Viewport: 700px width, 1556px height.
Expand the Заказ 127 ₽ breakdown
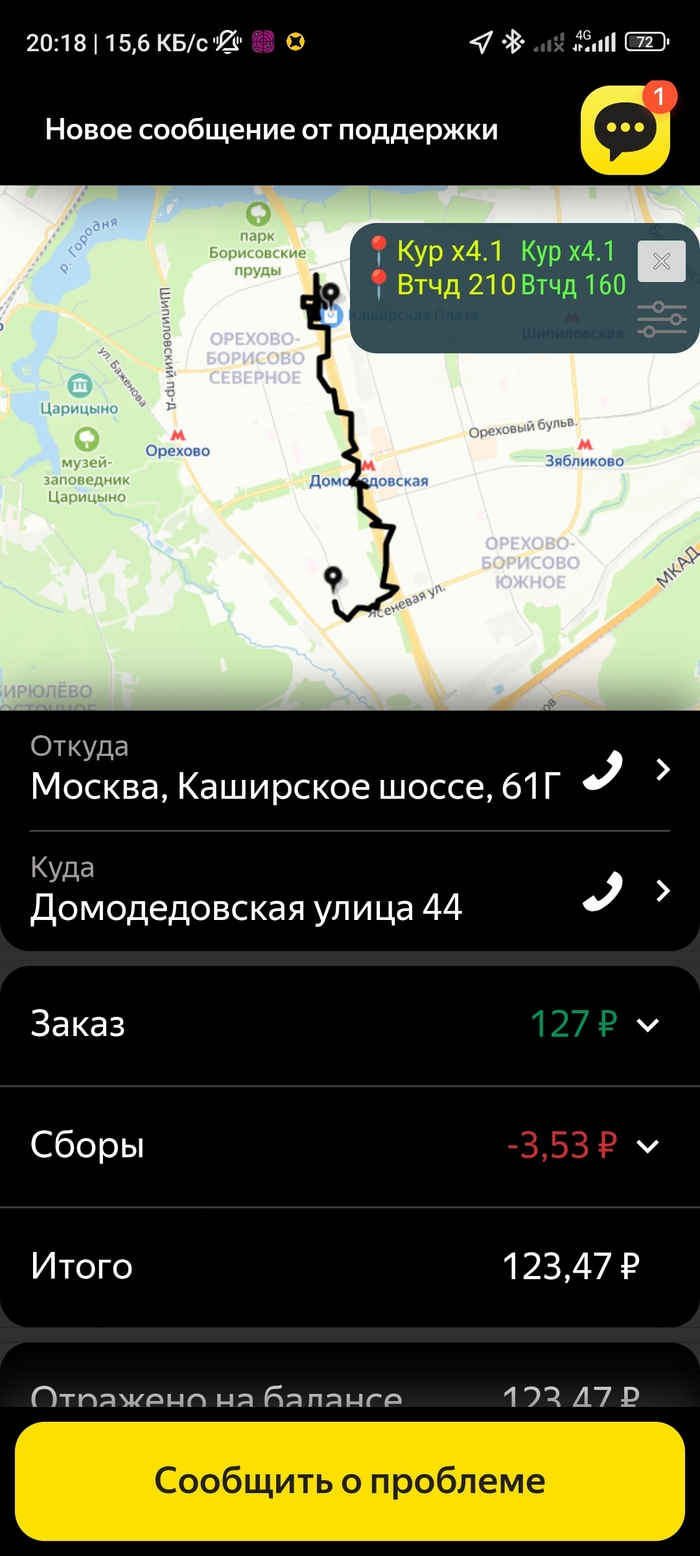click(648, 1025)
